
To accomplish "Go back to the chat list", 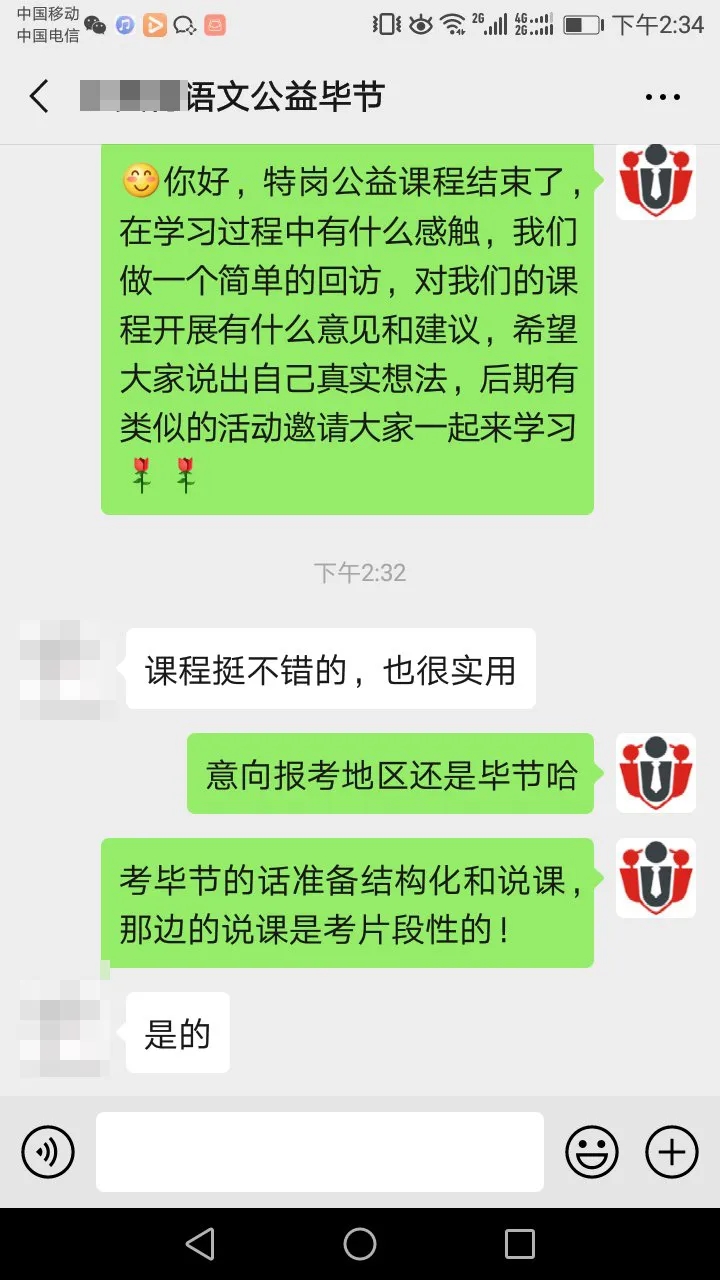I will (x=39, y=97).
